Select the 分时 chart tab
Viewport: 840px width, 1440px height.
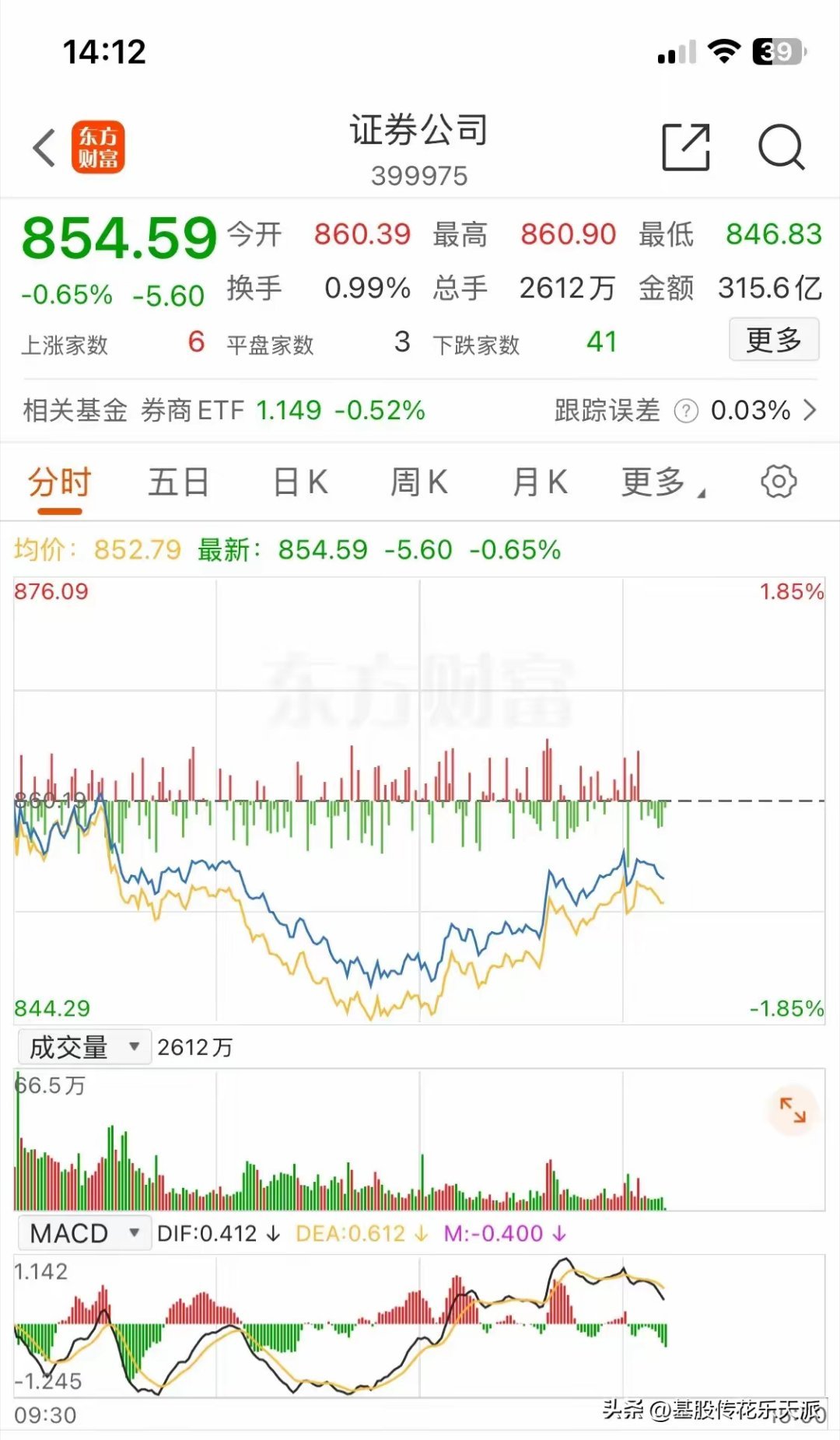click(x=60, y=482)
